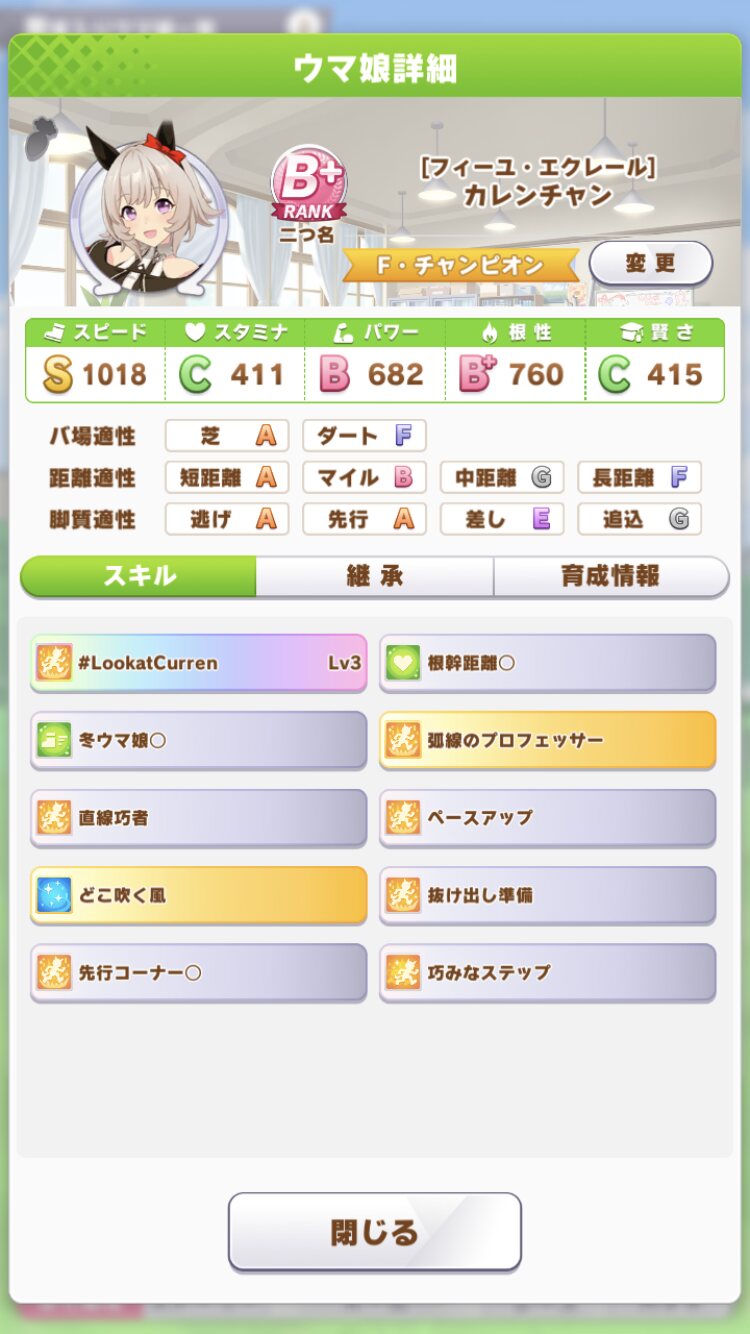Switch to the 継承 tab
Screen dimensions: 750x1334
(x=375, y=576)
